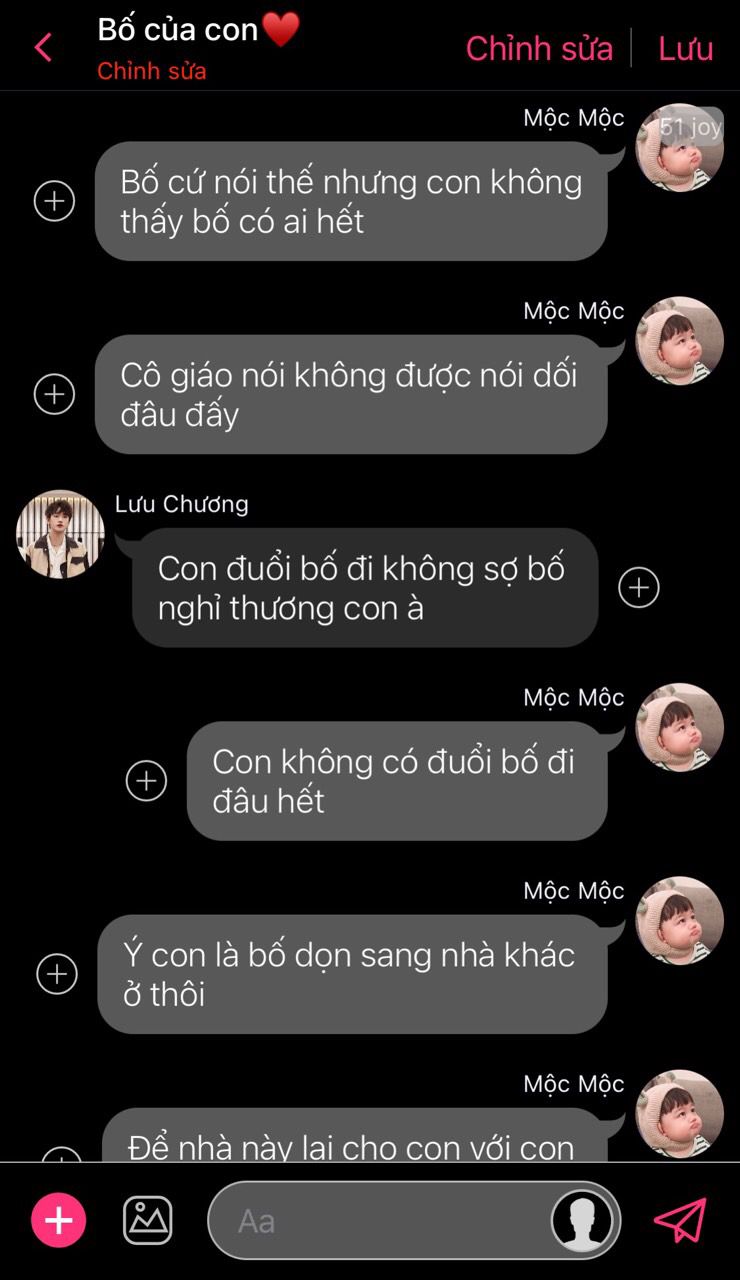Tap plus beside "Ý con là bố" message

57,973
